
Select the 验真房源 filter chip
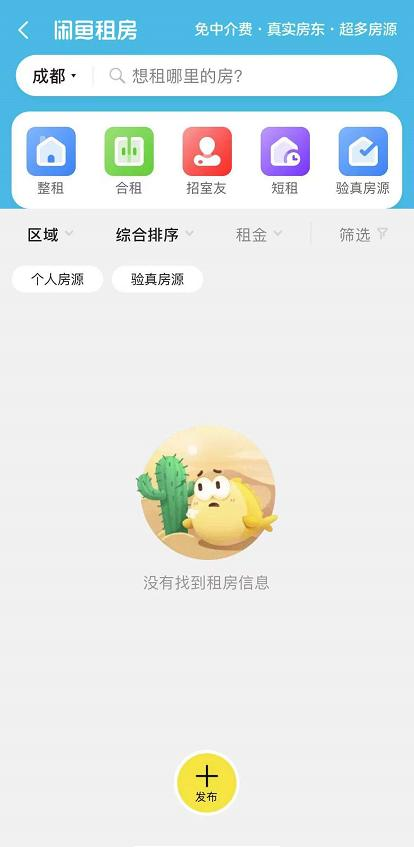pos(157,279)
